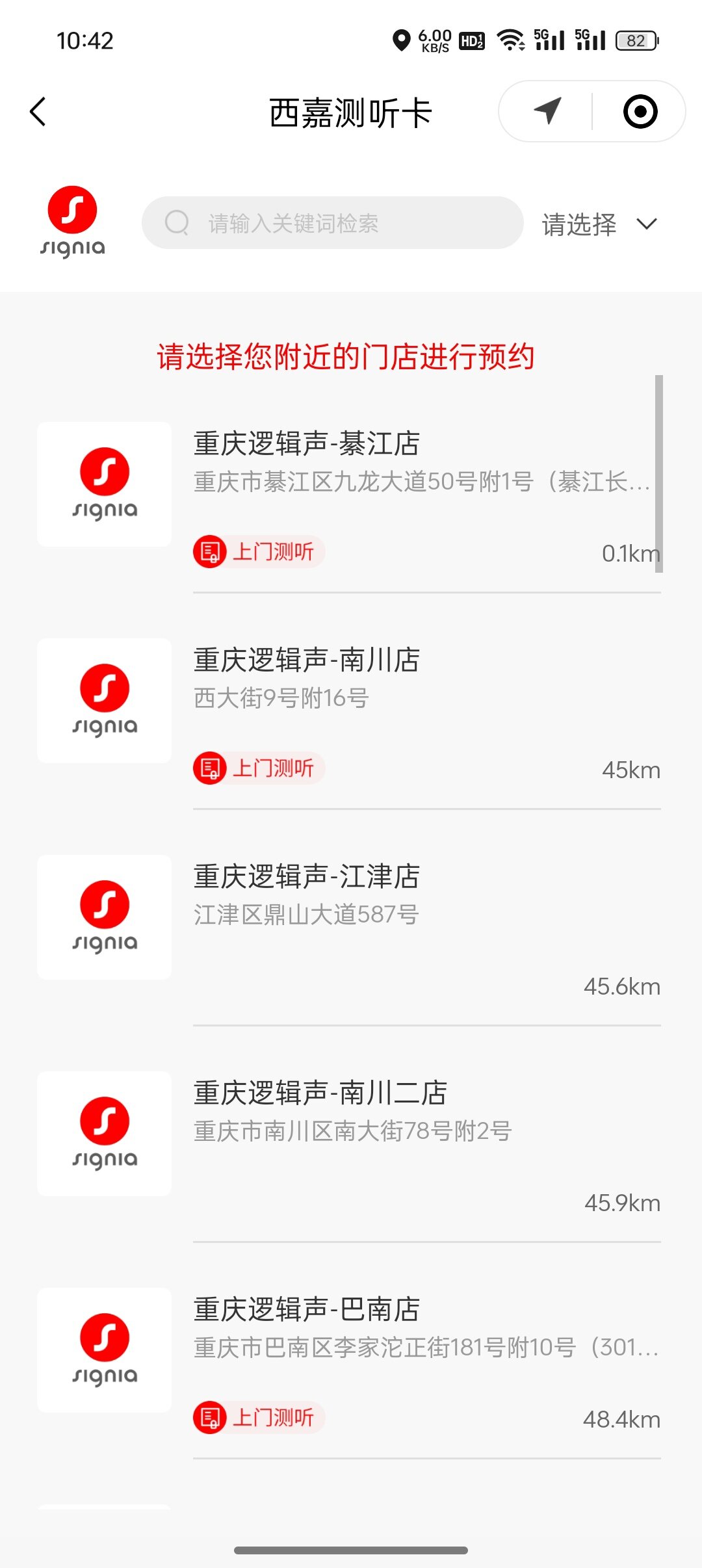This screenshot has width=702, height=1568.
Task: Tap the location arrow icon in the header
Action: 547,111
